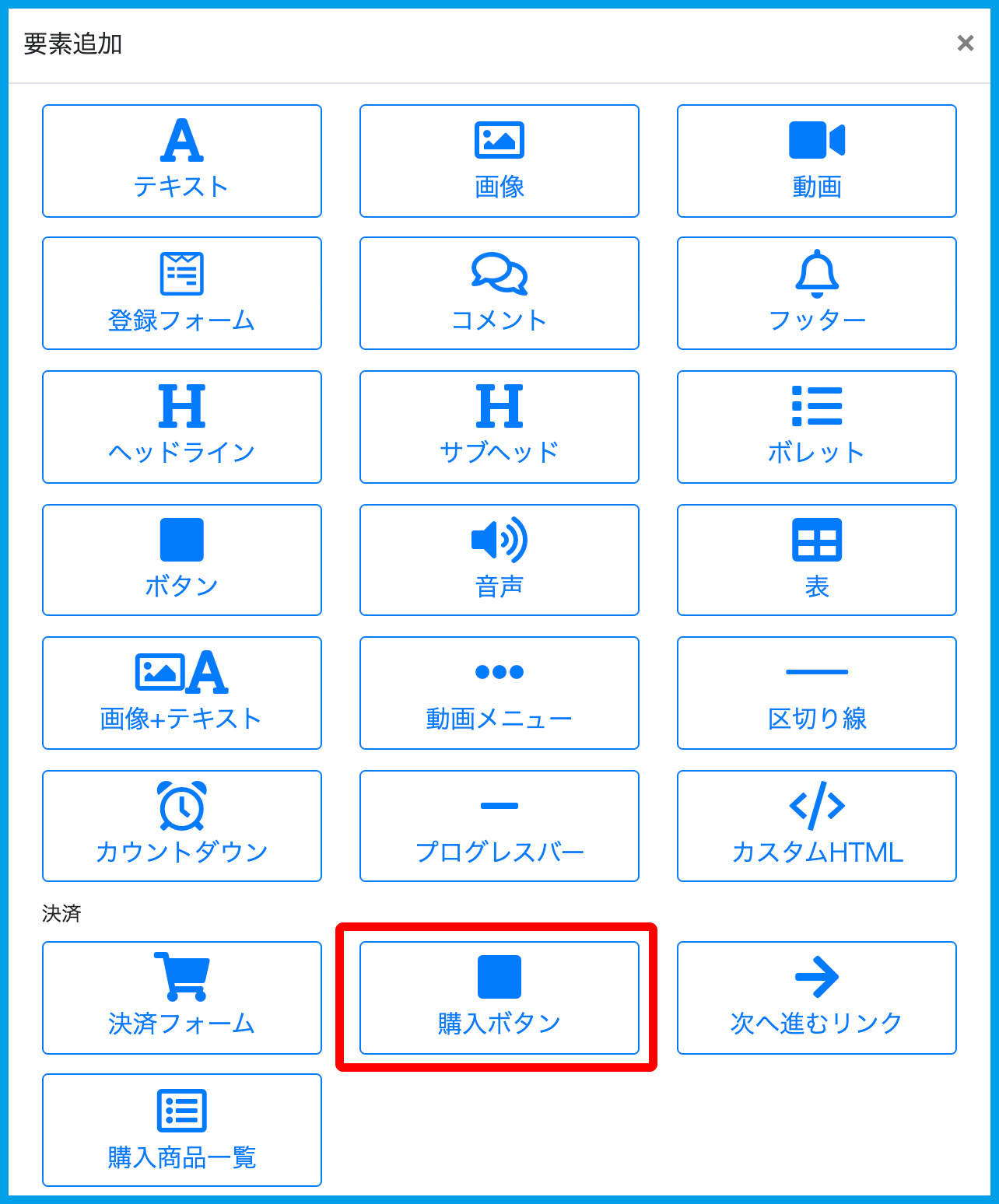Insert a 動画メニュー (video menu) element

point(499,692)
